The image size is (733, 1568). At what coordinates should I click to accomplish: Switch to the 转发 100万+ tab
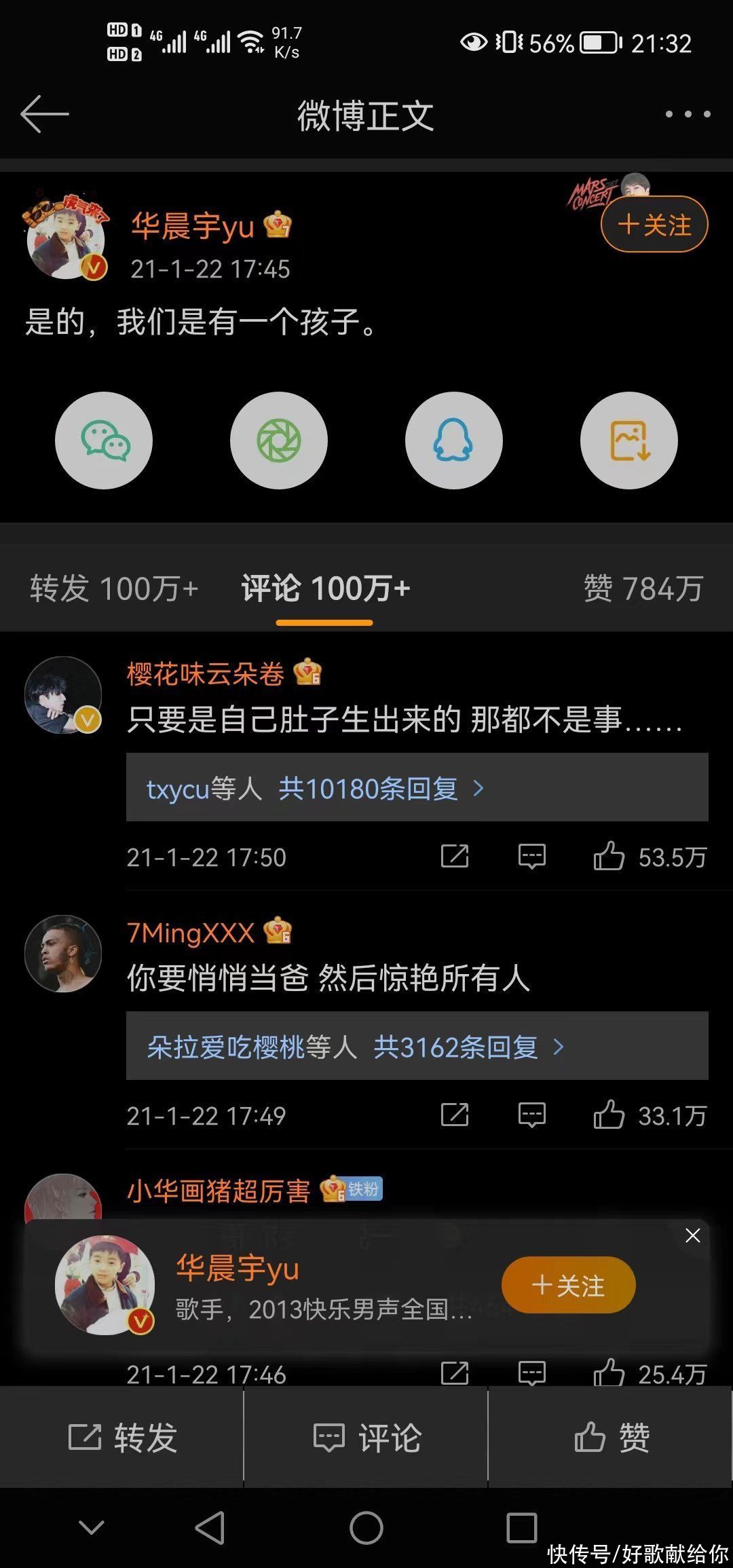point(114,589)
